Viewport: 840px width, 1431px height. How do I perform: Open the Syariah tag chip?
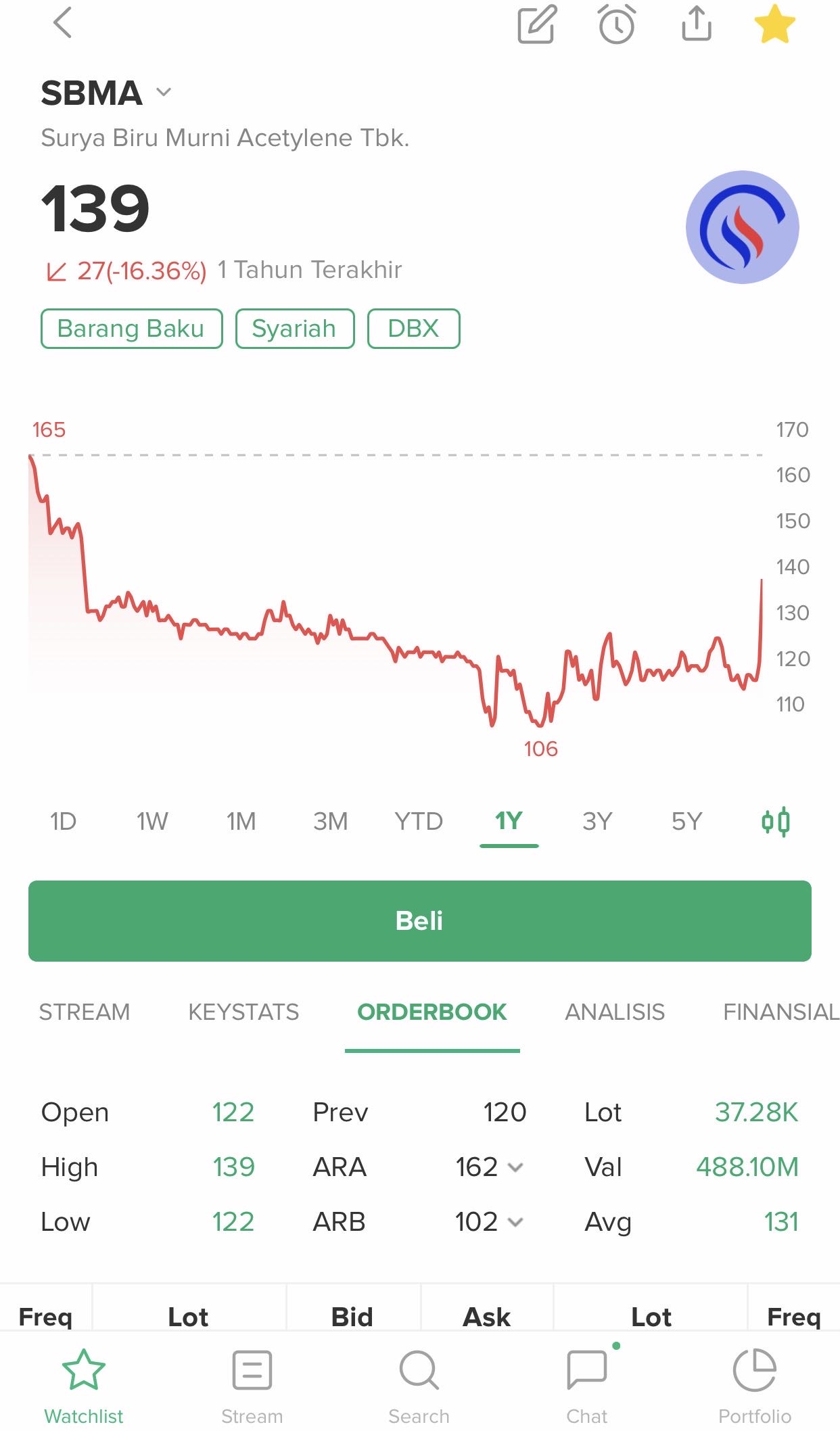pos(295,329)
